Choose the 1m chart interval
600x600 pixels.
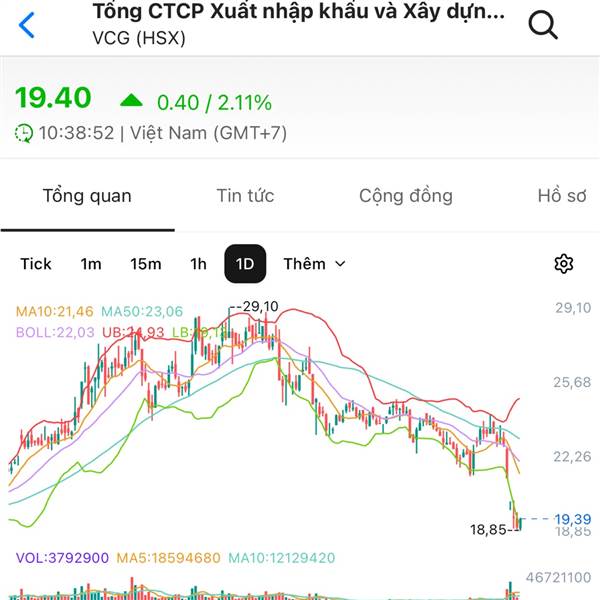click(x=91, y=264)
